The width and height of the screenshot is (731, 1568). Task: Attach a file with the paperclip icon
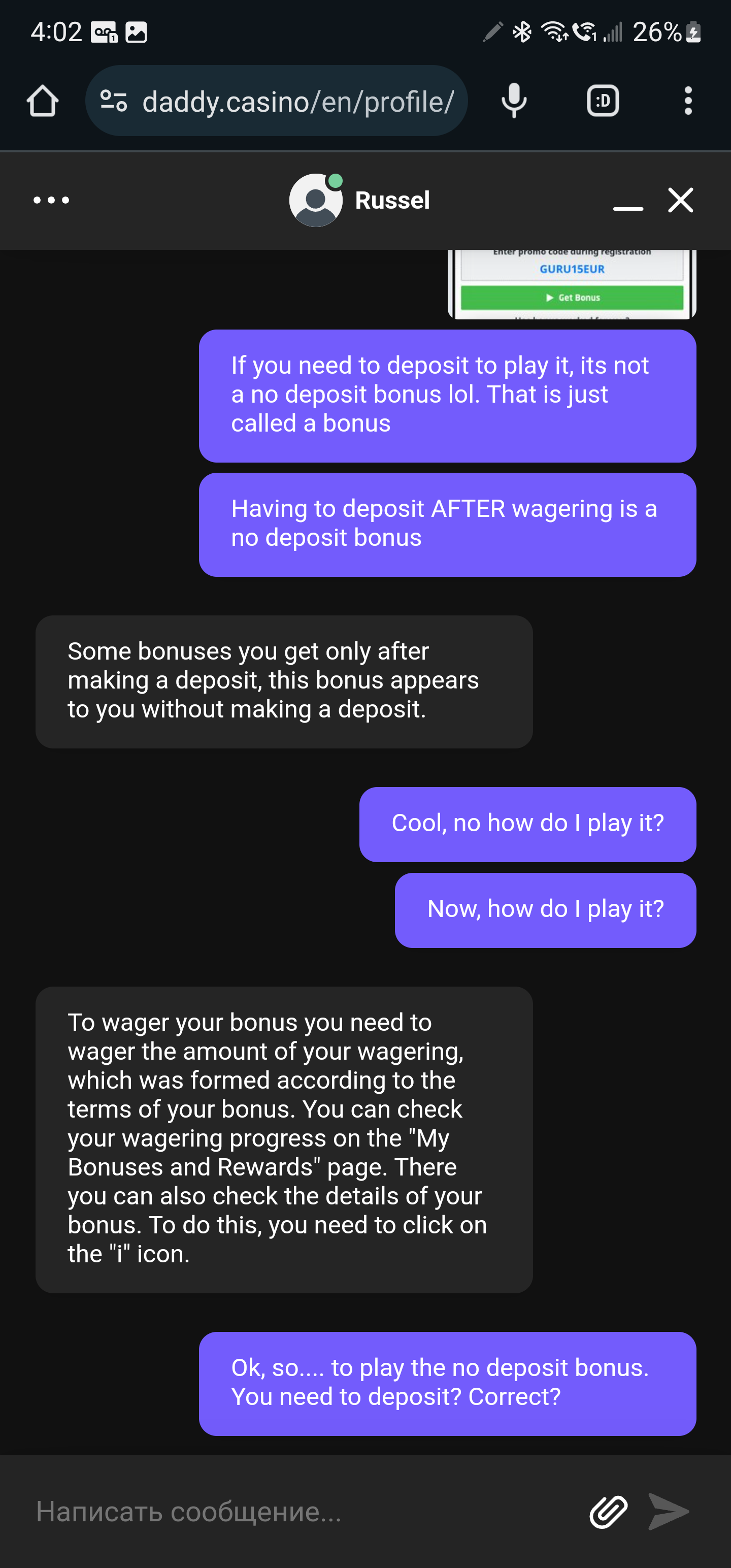[x=608, y=1512]
